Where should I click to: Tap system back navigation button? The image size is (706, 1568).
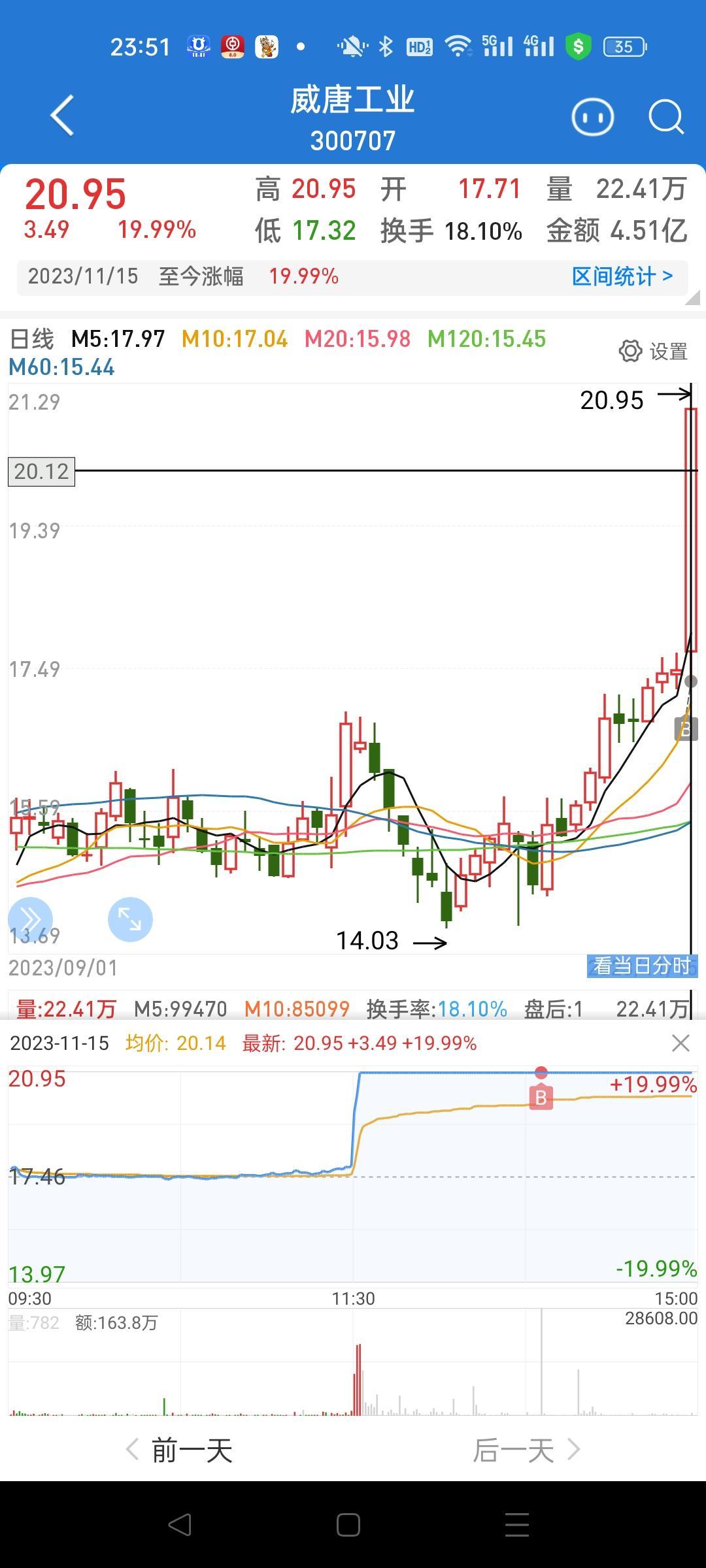[x=180, y=1526]
